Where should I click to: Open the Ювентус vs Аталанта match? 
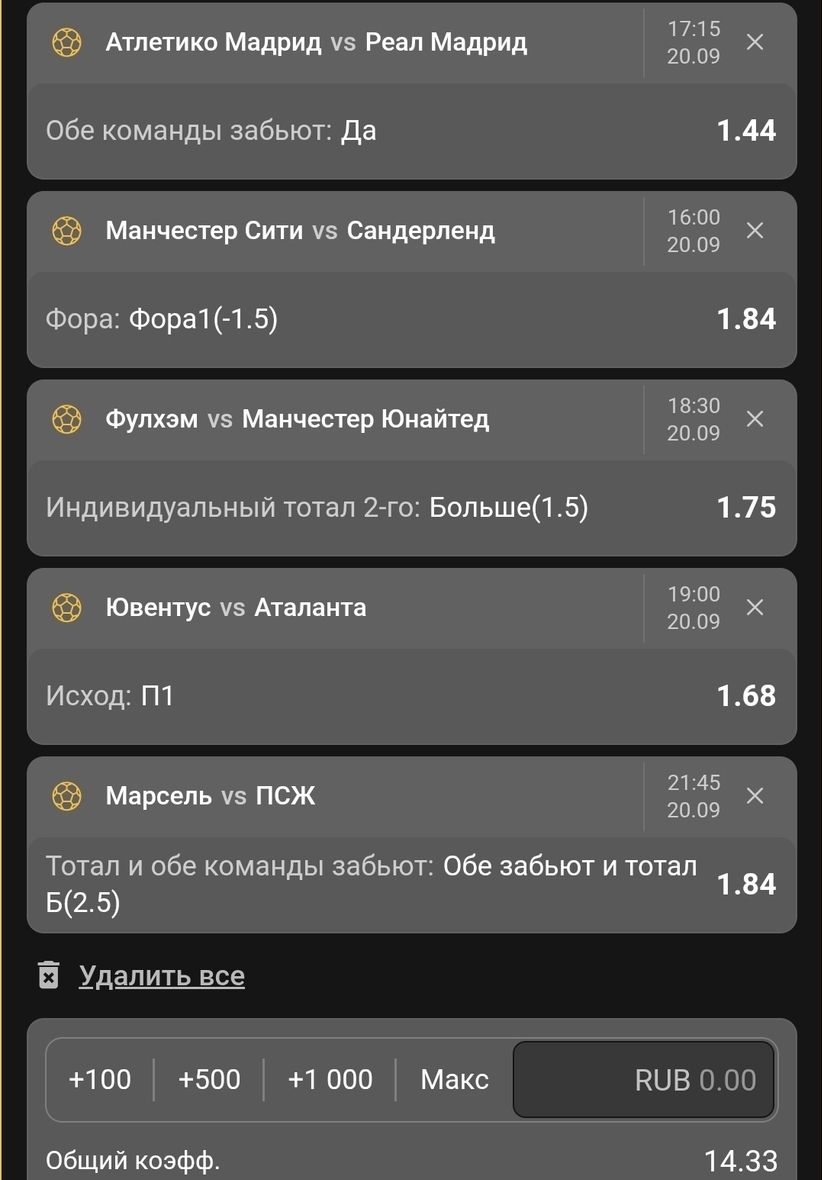pos(236,607)
